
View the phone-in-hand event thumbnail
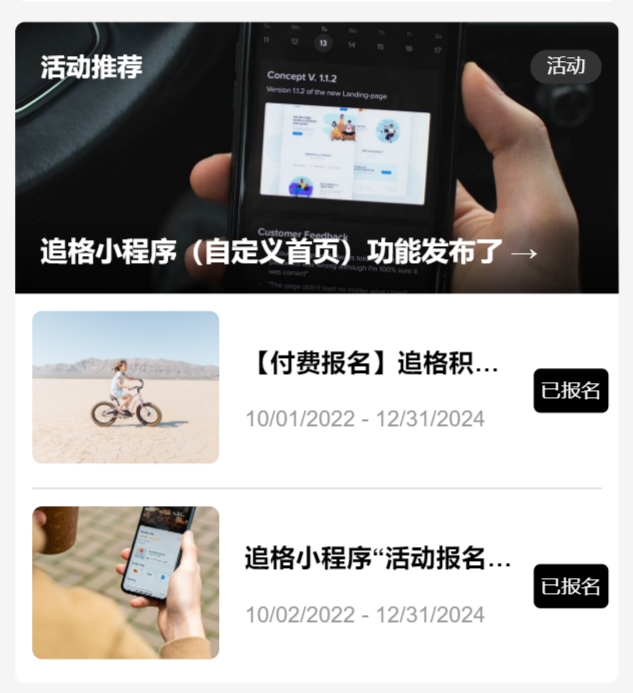coord(126,582)
